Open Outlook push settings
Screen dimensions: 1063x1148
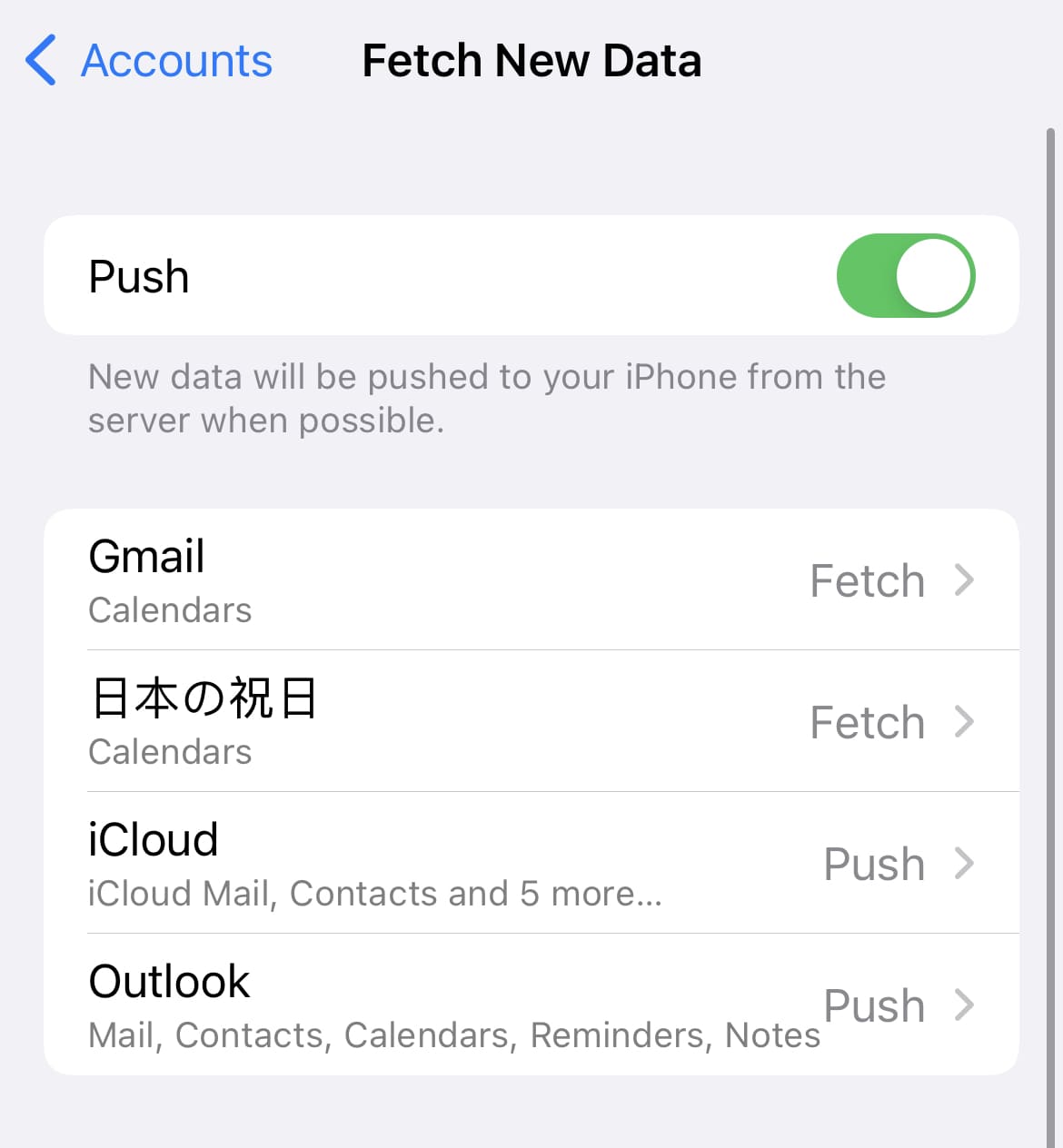point(531,1004)
